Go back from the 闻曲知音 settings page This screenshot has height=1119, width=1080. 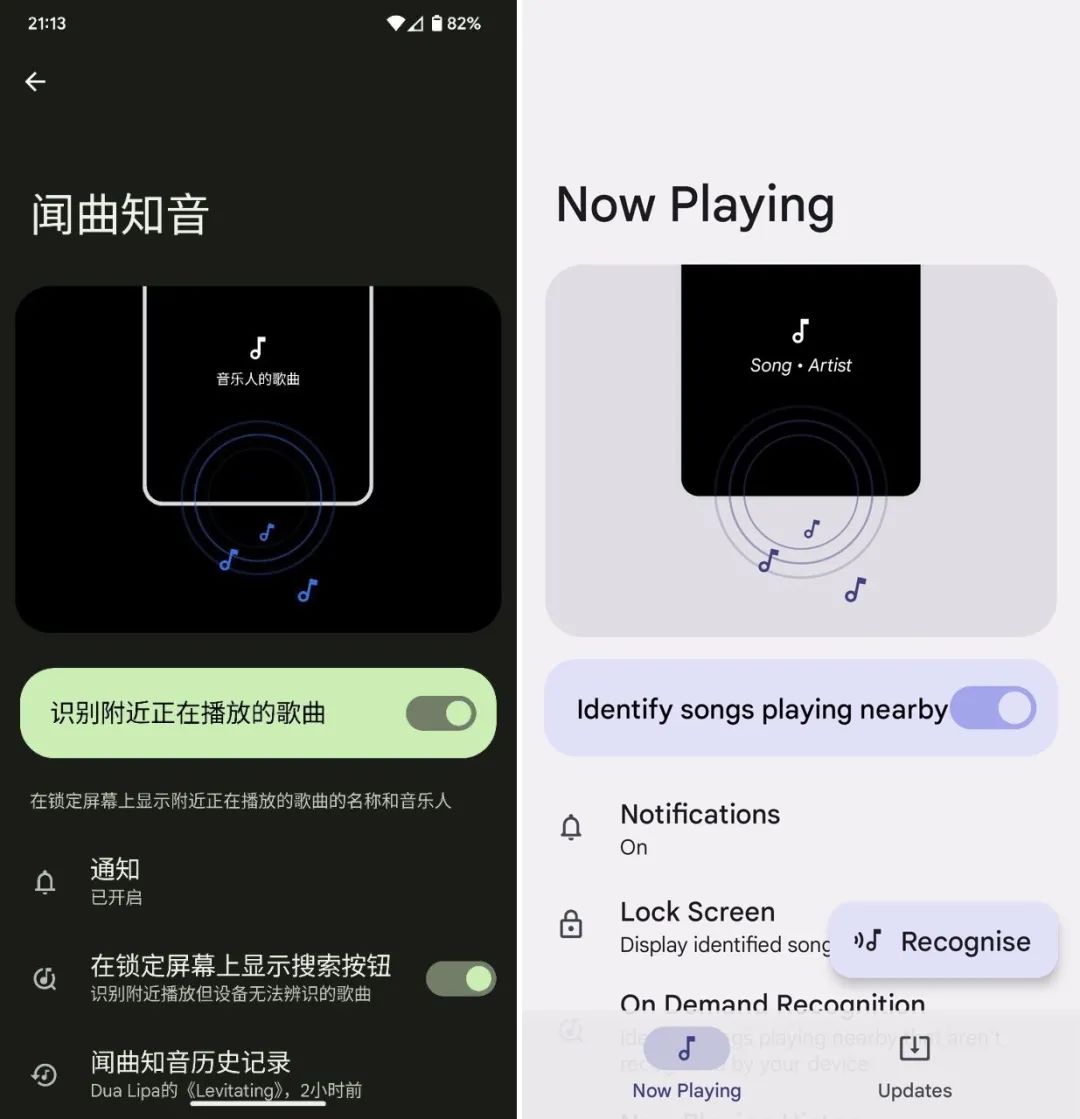click(36, 82)
